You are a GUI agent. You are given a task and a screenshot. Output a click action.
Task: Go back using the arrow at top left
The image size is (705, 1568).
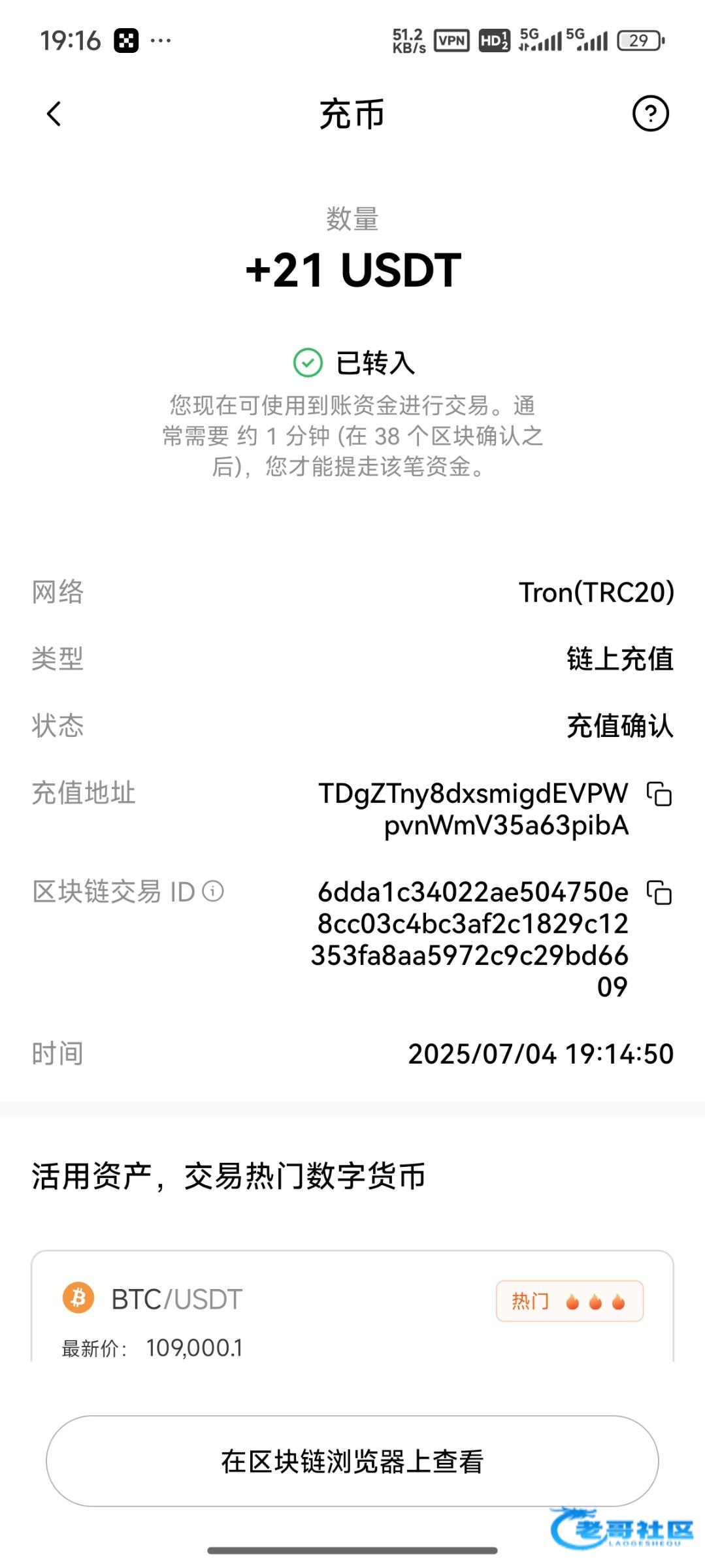click(x=54, y=114)
